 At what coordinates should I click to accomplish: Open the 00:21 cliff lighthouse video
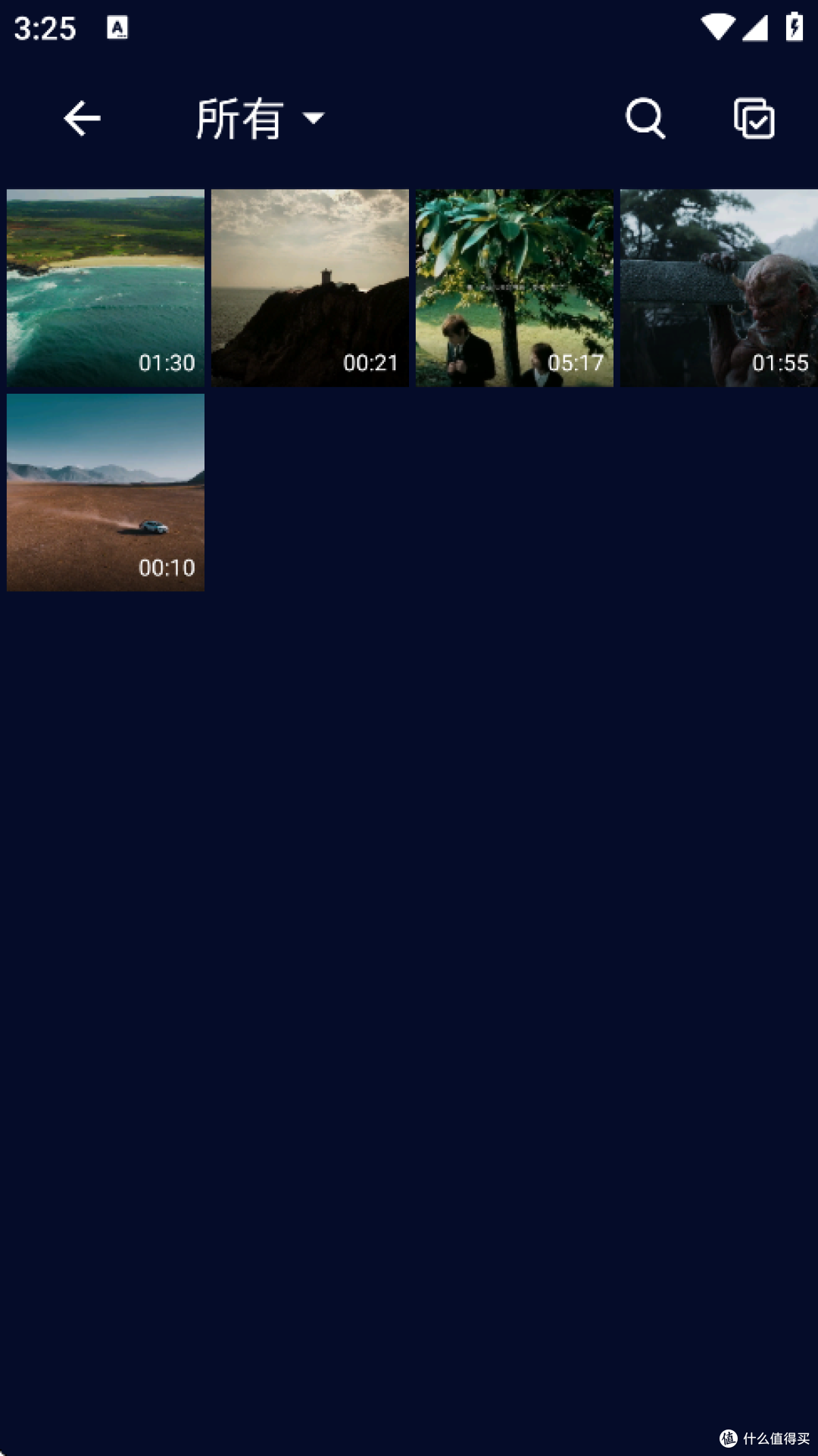point(310,288)
